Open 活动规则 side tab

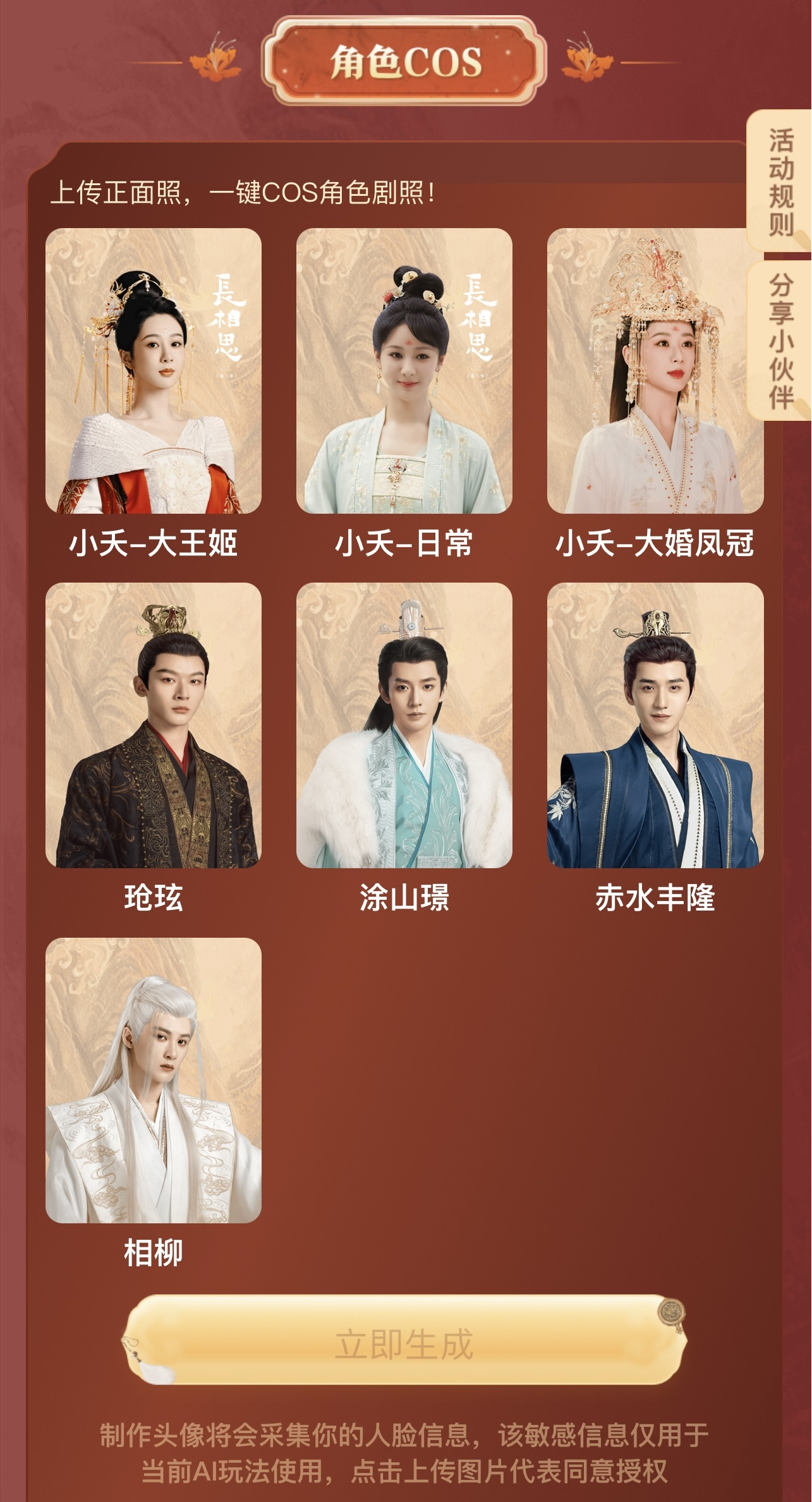(780, 182)
